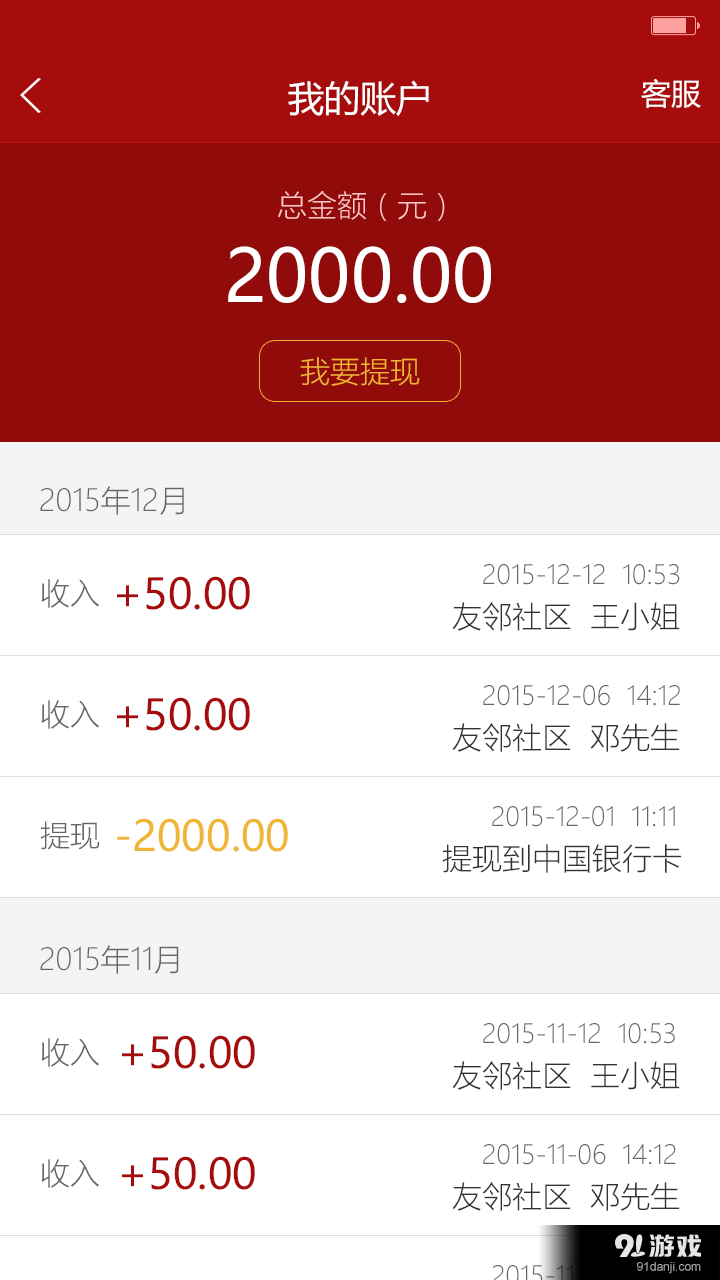Select the 2015-11-12 income entry

click(360, 1053)
